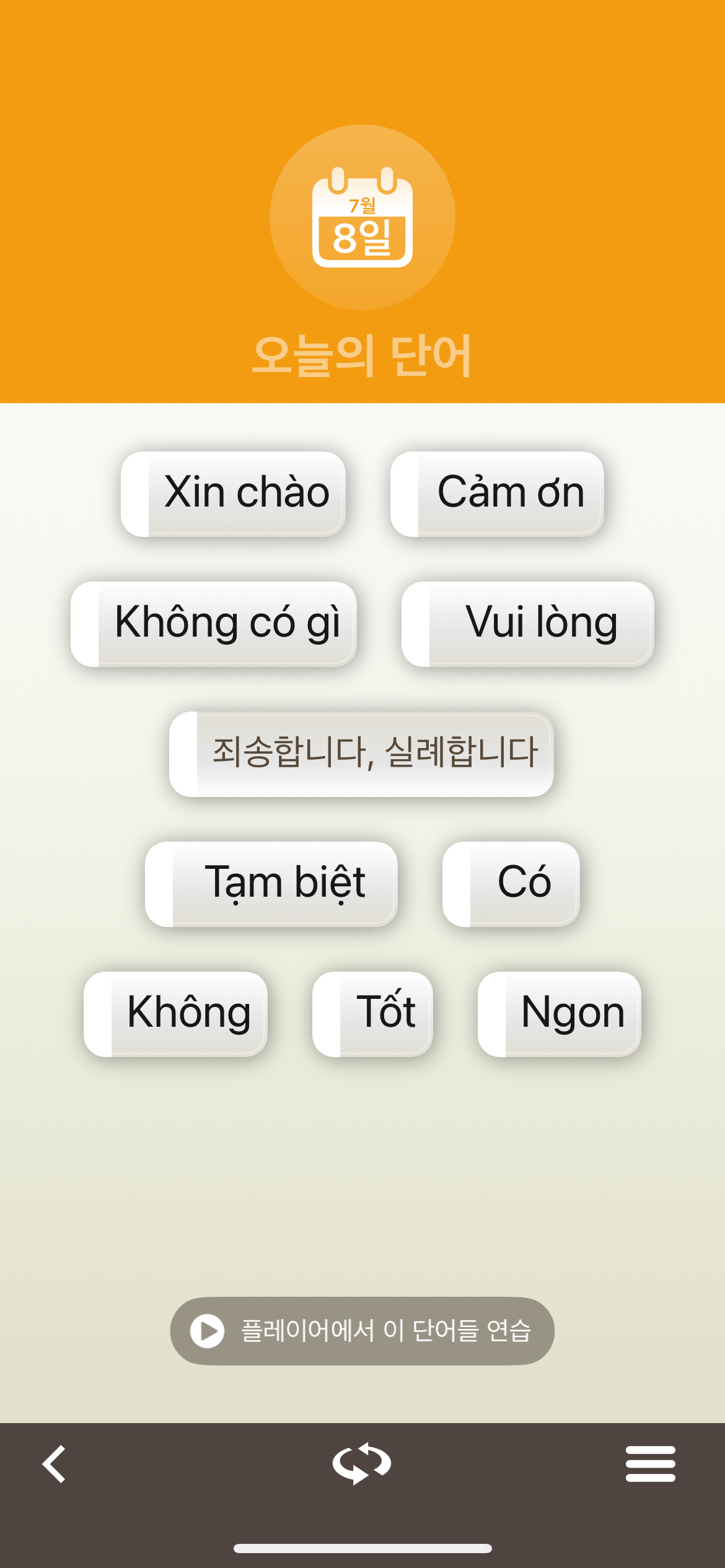
Task: Practice these words in the player
Action: (x=362, y=1331)
